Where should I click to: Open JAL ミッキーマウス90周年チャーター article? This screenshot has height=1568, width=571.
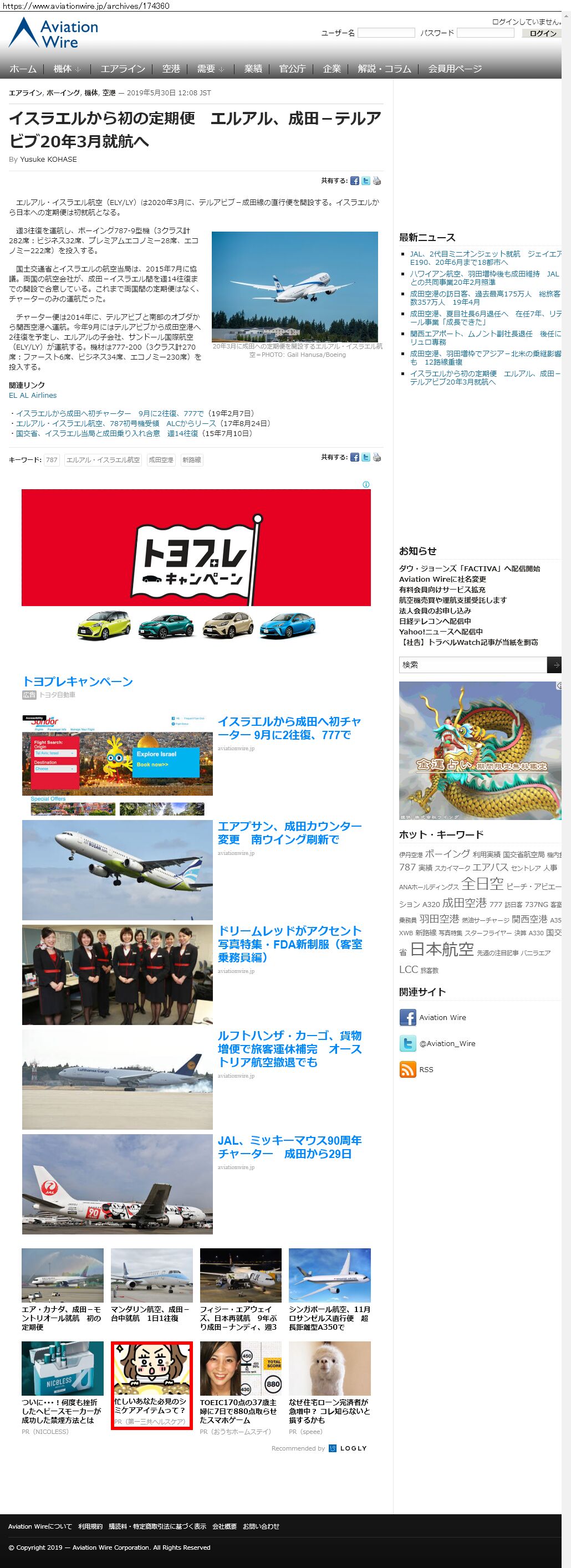290,1147
